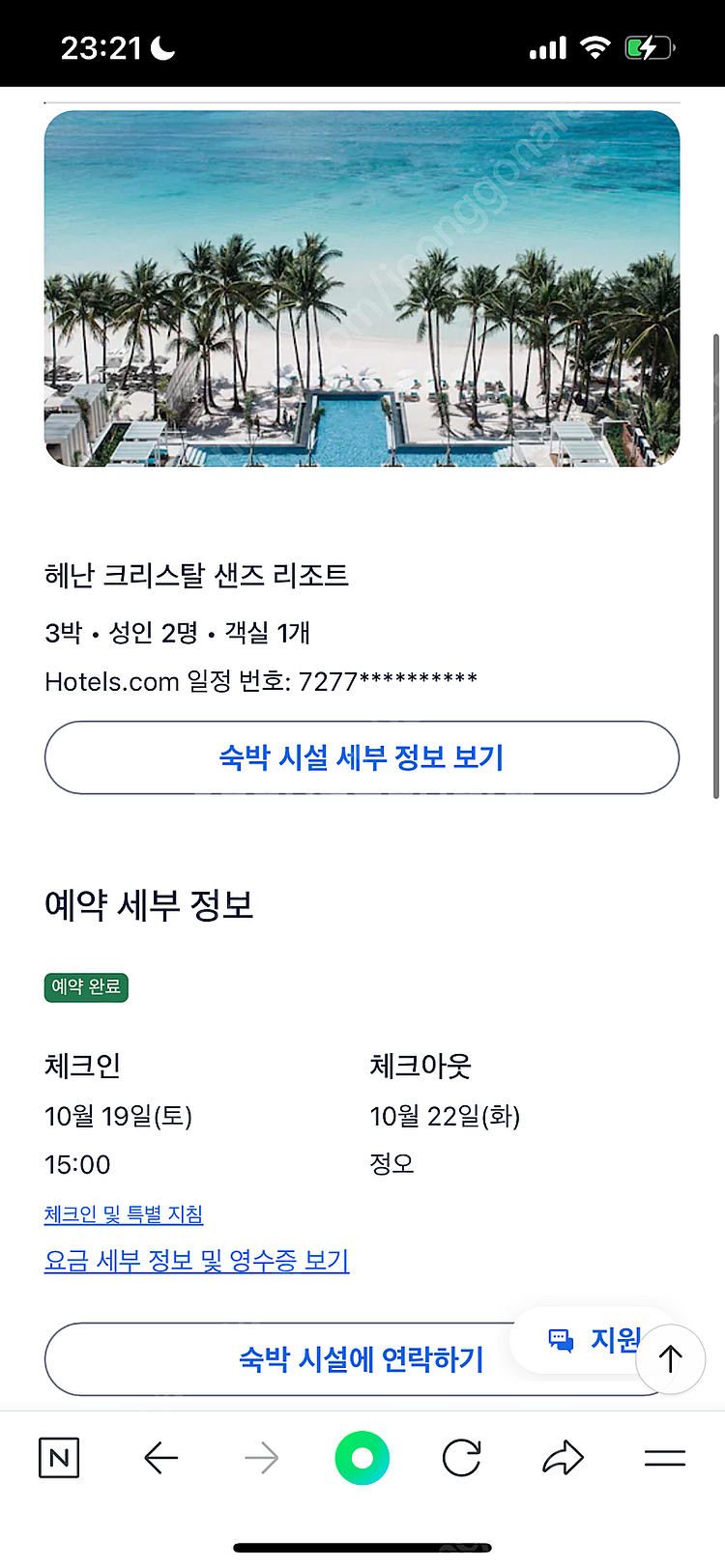Tap the green Naver circle button
The width and height of the screenshot is (725, 1568).
(362, 1458)
